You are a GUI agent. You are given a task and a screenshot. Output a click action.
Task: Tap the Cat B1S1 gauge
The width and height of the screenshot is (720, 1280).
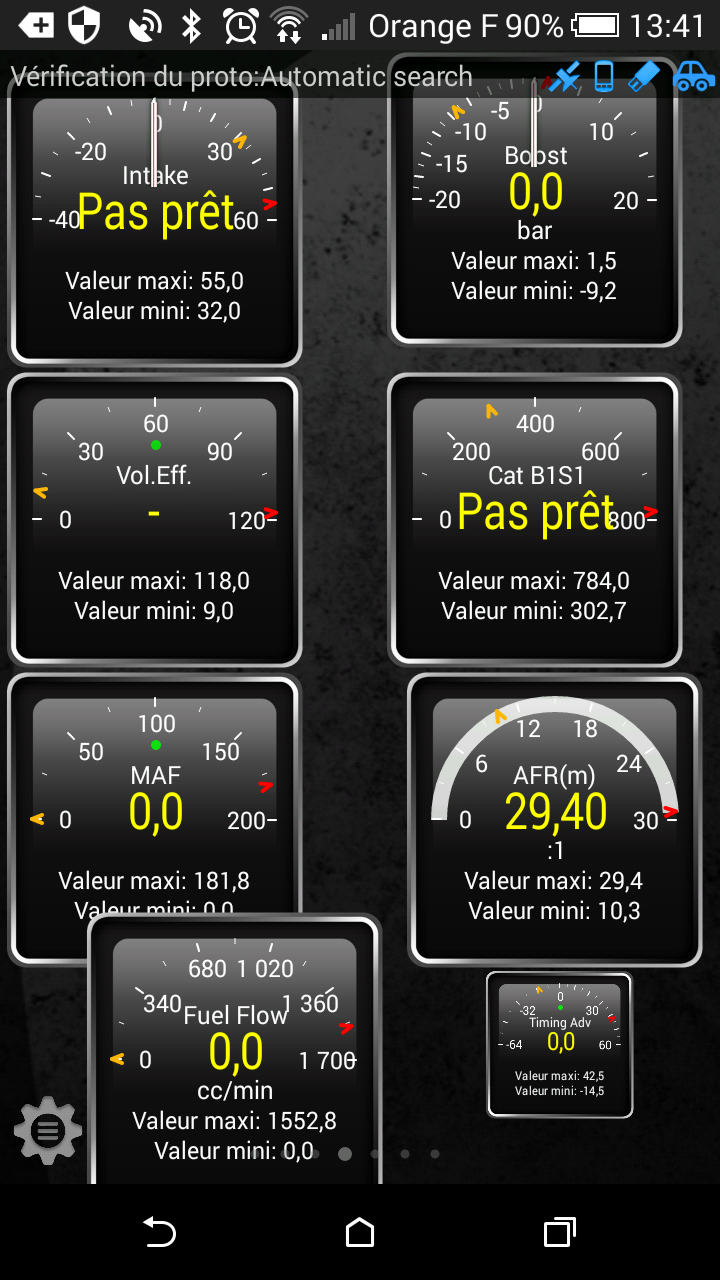coord(535,520)
